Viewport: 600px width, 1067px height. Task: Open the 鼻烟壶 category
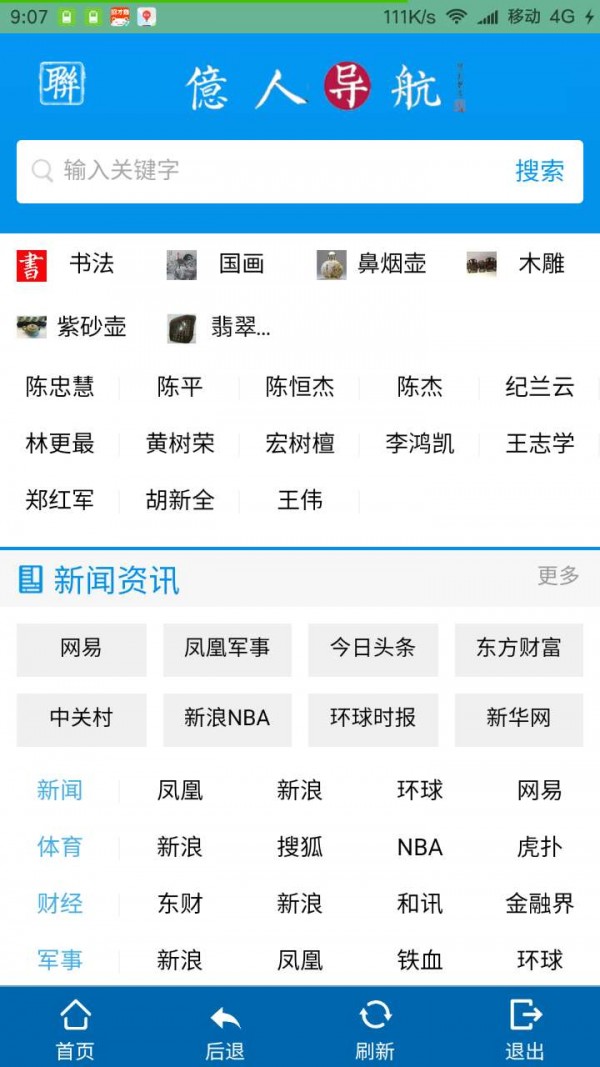coord(375,265)
